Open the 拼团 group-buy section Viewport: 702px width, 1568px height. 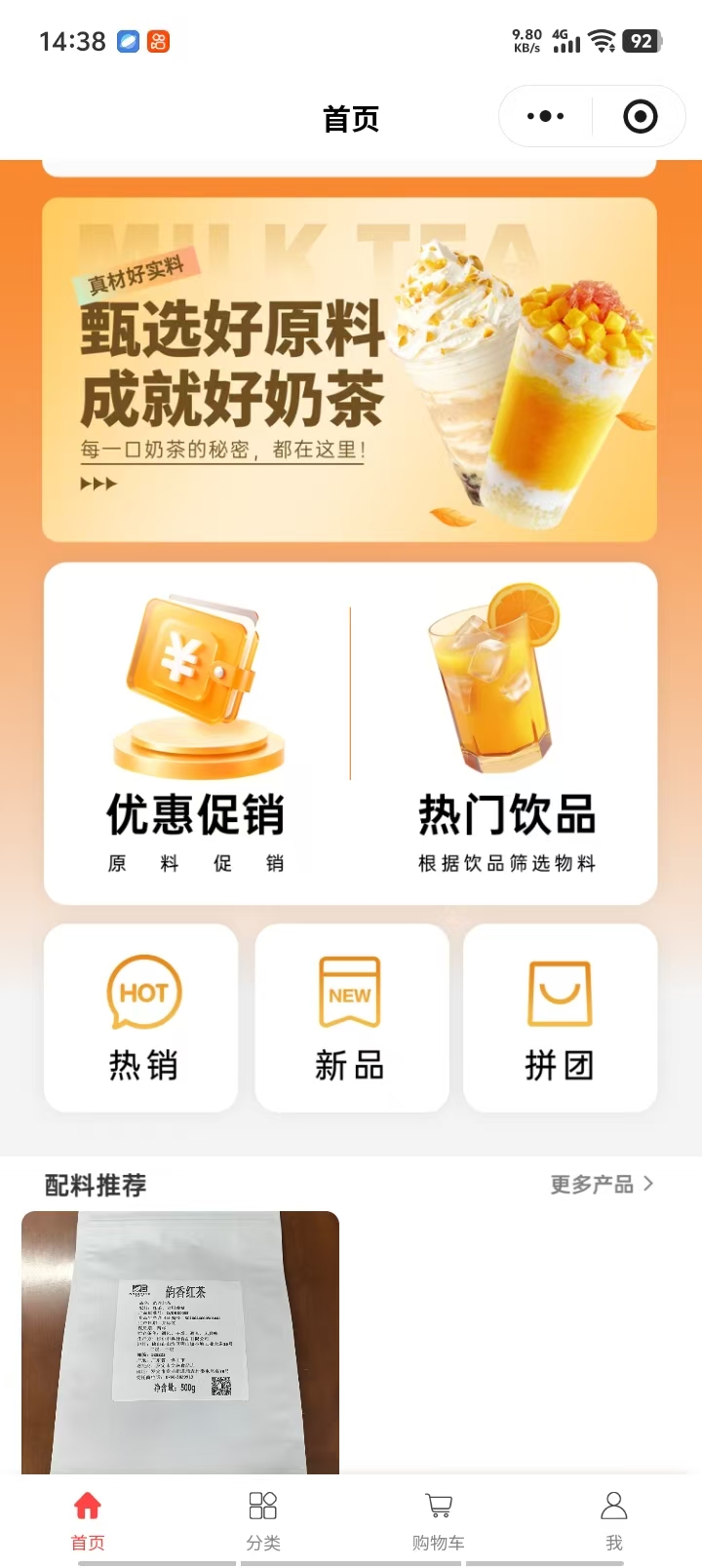[560, 1017]
